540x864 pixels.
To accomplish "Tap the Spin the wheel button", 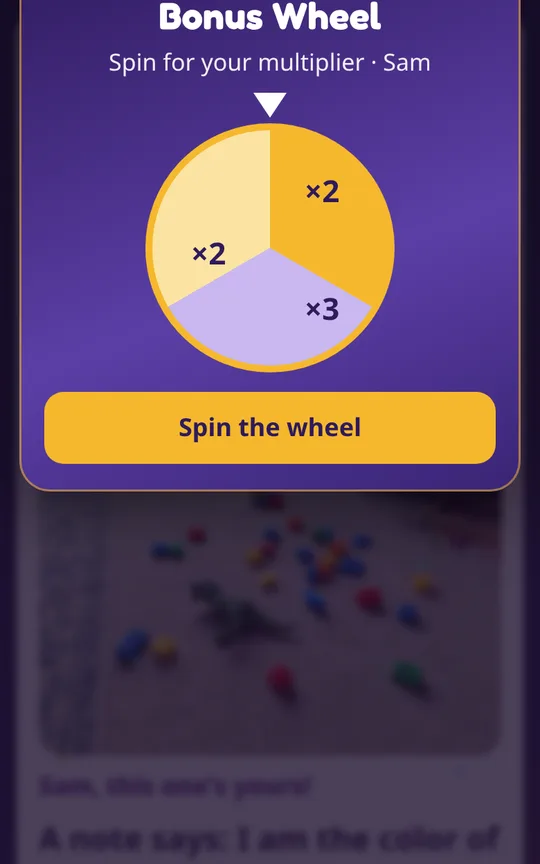I will [x=270, y=428].
